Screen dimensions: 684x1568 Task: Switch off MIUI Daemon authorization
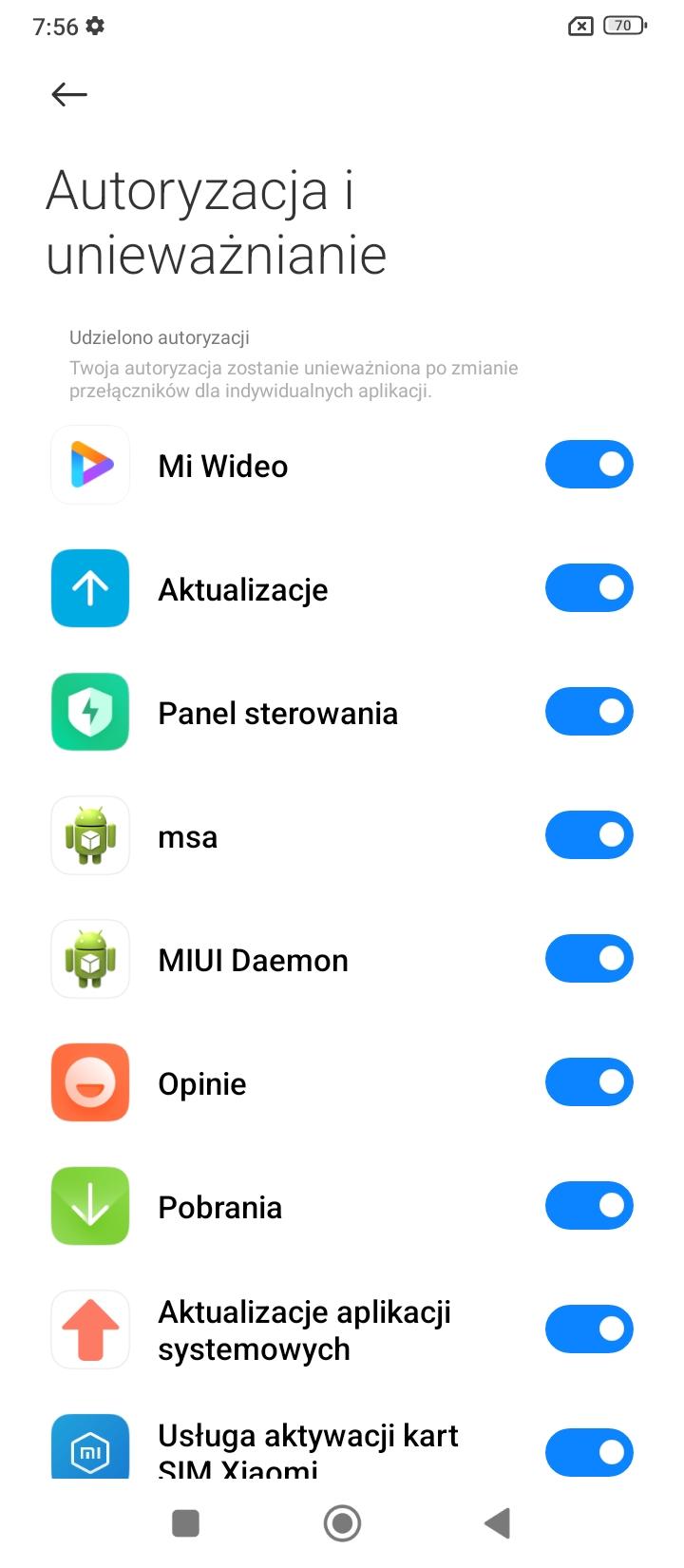coord(589,959)
